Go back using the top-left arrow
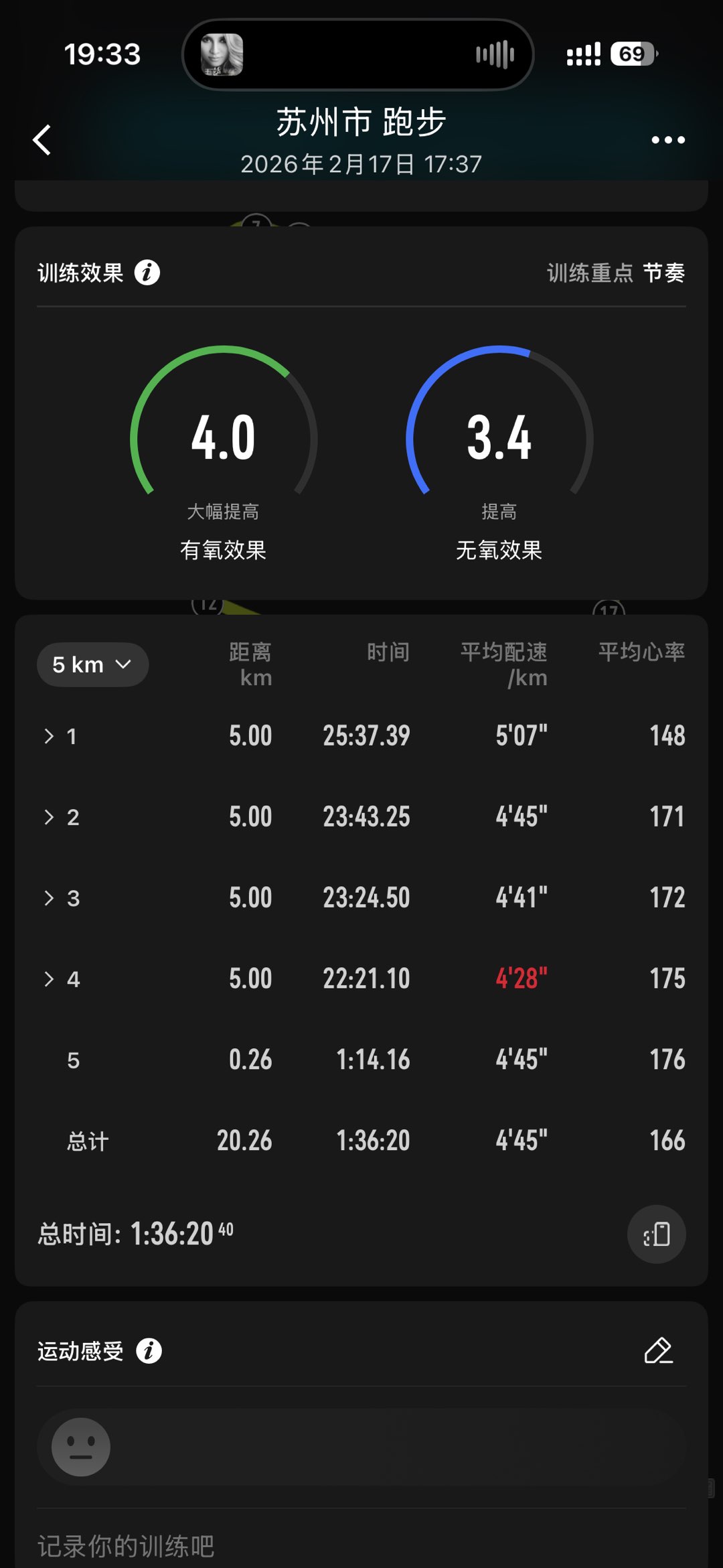This screenshot has width=723, height=1568. pyautogui.click(x=42, y=140)
